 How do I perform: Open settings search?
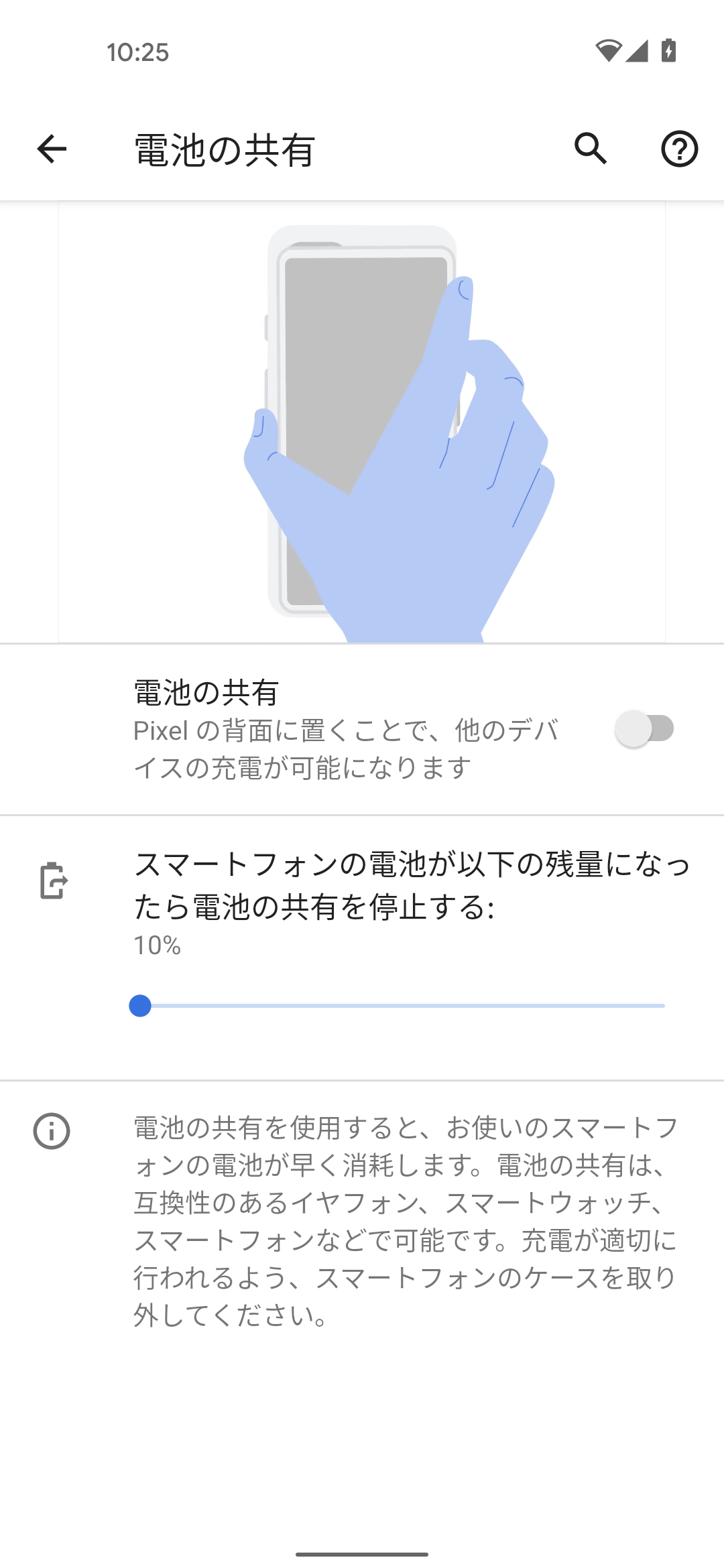point(591,149)
